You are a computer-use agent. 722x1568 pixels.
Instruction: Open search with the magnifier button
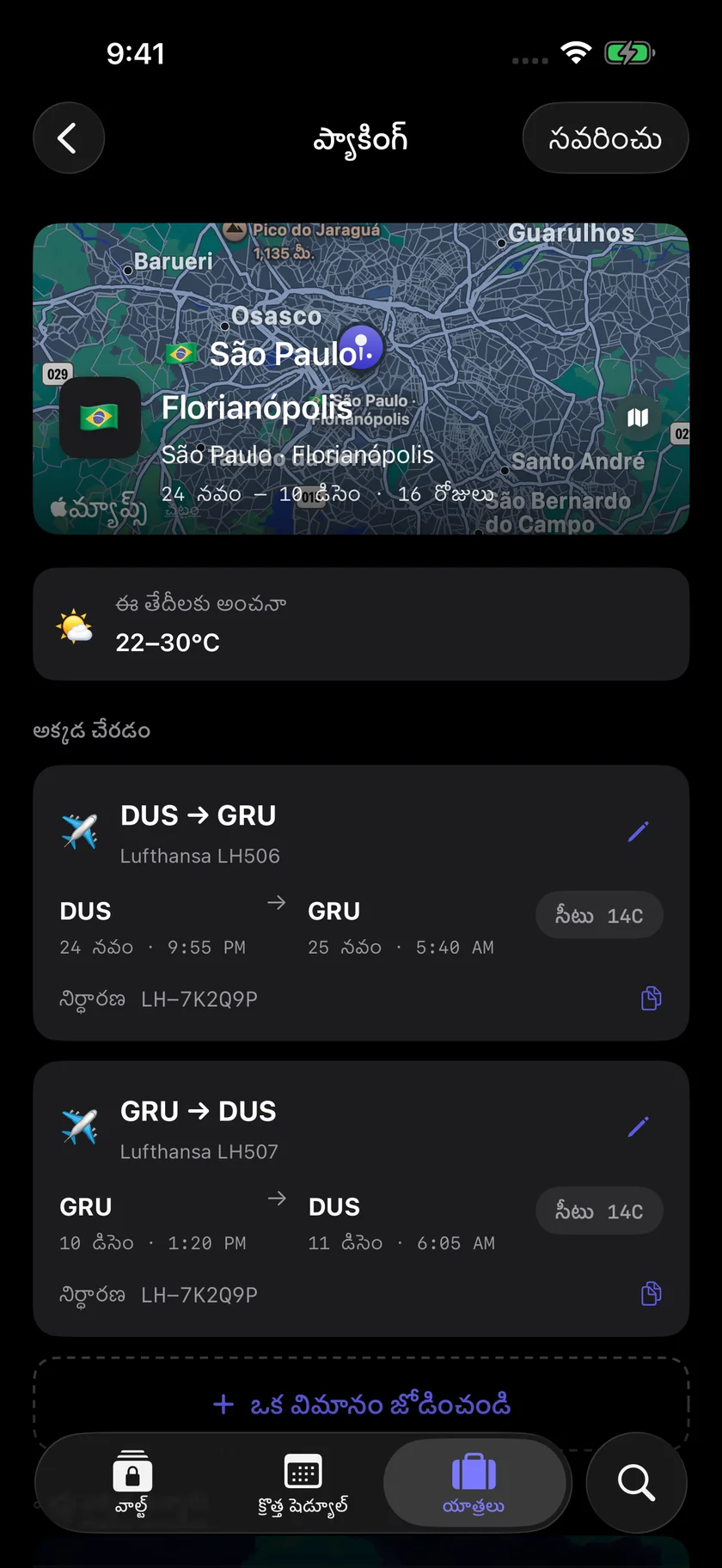click(636, 1483)
